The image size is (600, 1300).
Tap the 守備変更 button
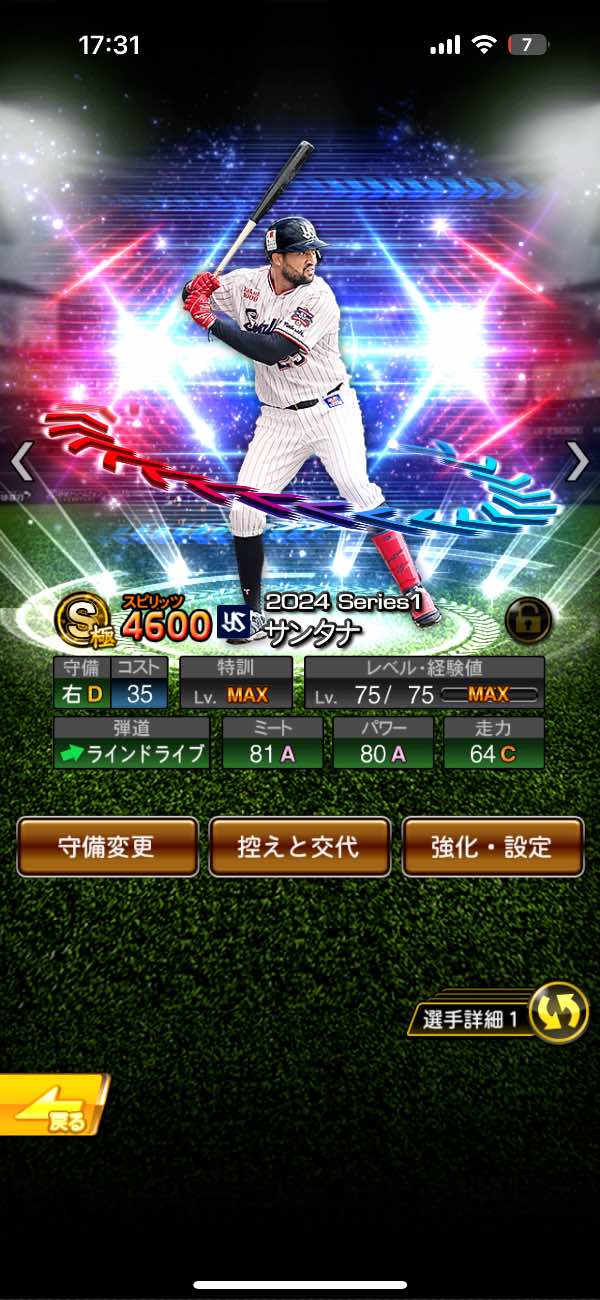tap(107, 847)
